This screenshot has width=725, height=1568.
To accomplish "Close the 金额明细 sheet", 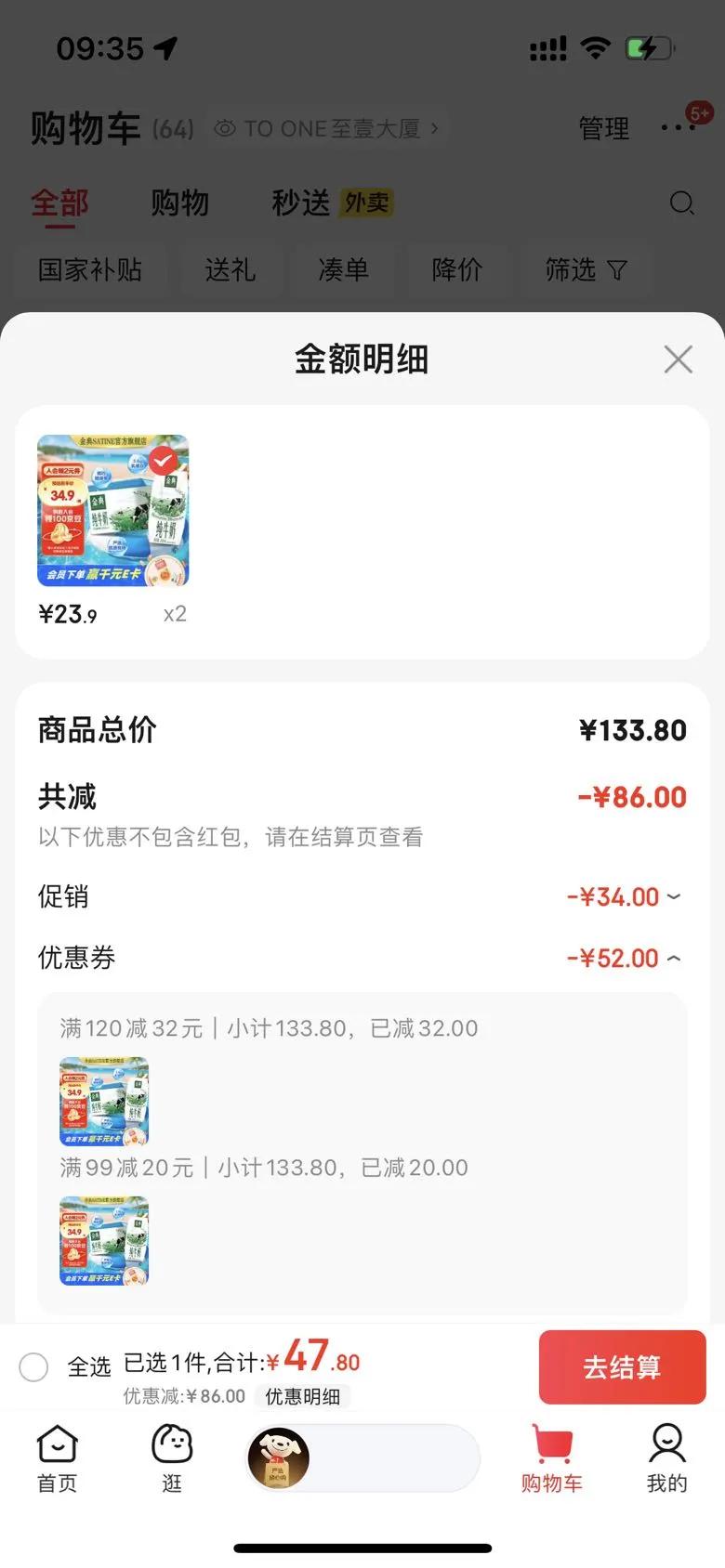I will tap(678, 359).
